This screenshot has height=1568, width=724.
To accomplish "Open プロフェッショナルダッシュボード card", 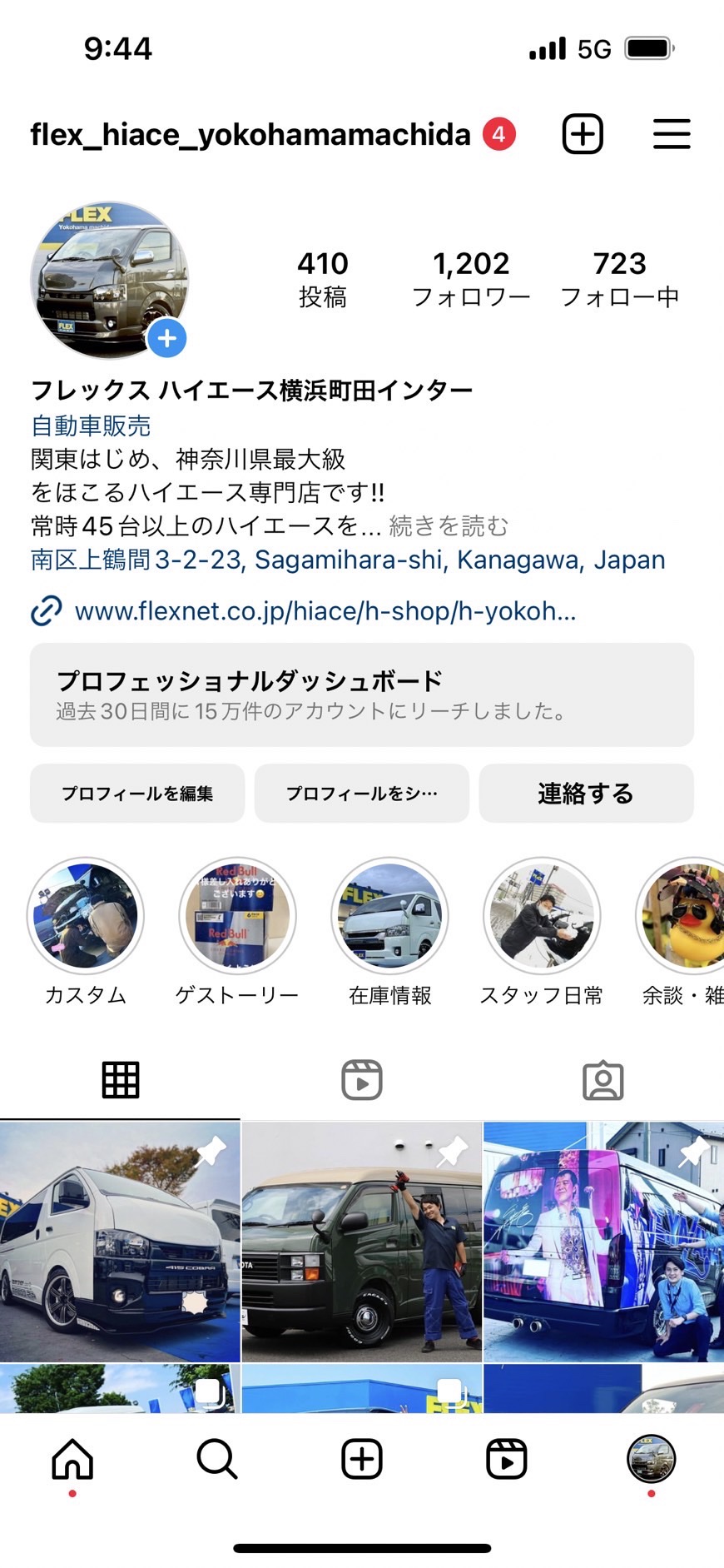I will pos(362,694).
